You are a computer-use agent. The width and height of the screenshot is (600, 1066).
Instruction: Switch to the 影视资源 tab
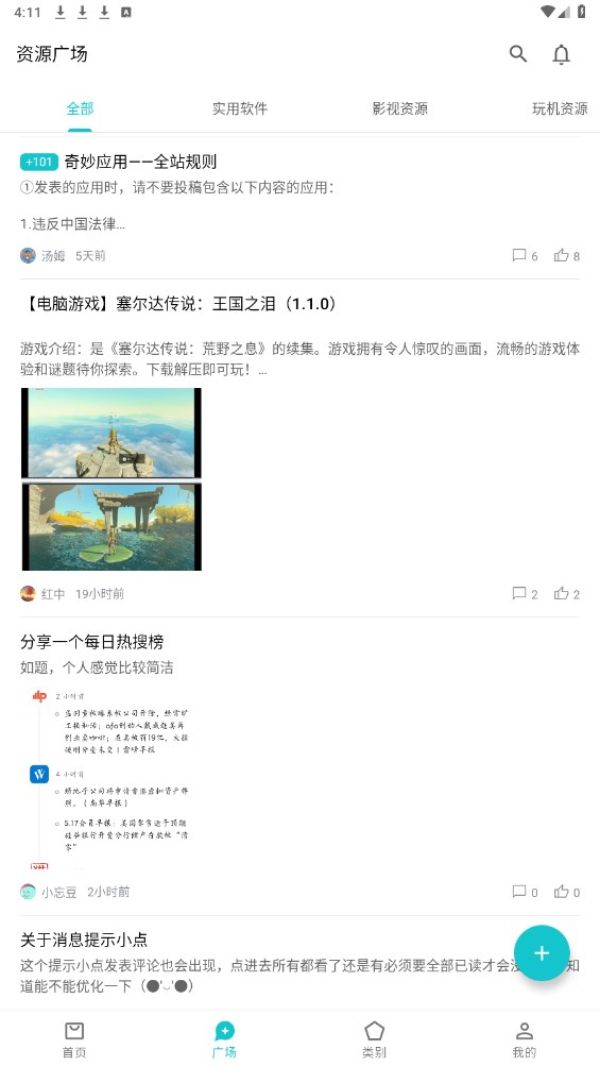click(x=400, y=108)
